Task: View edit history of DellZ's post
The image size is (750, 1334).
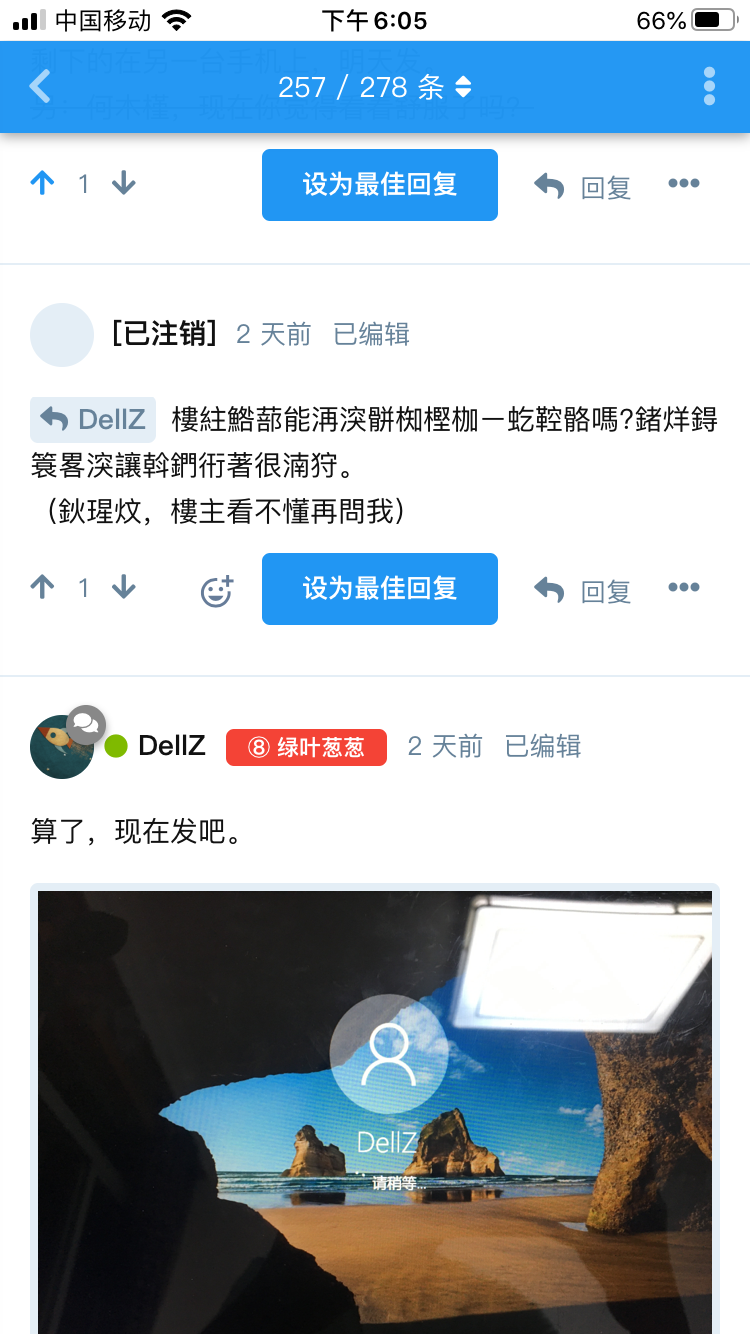Action: tap(543, 746)
